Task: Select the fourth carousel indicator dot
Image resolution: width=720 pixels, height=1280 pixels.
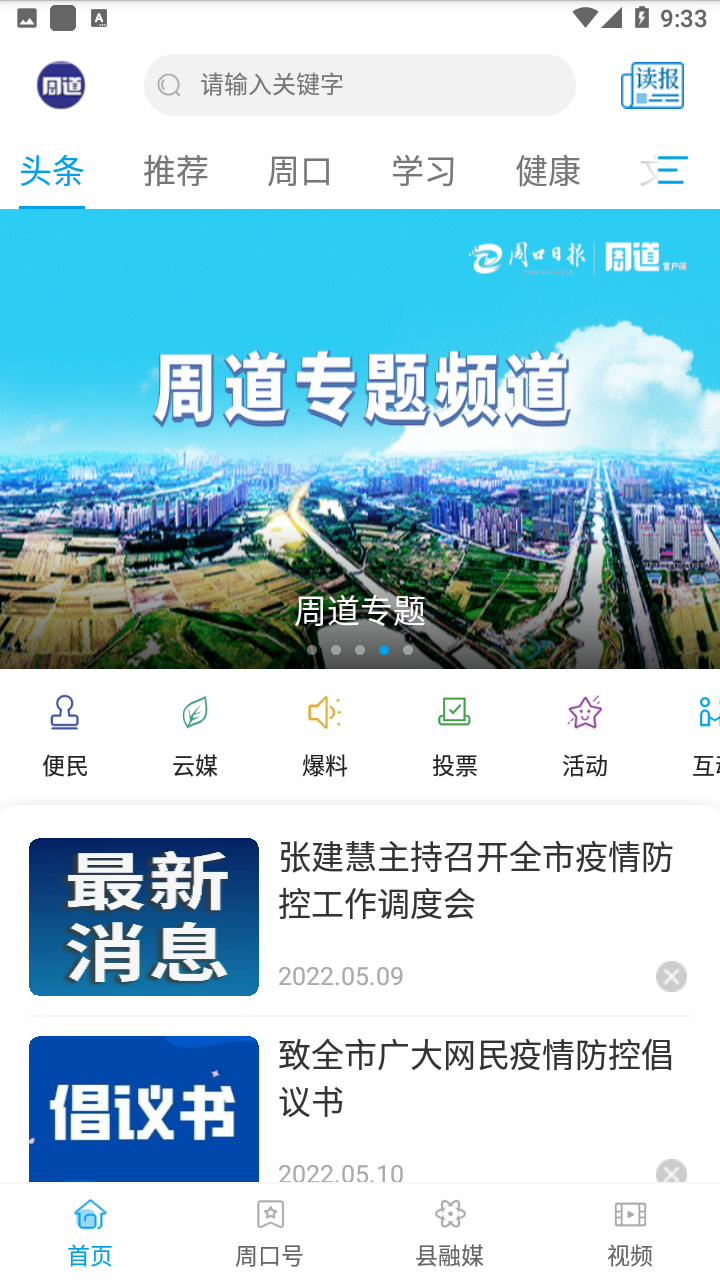Action: click(384, 649)
